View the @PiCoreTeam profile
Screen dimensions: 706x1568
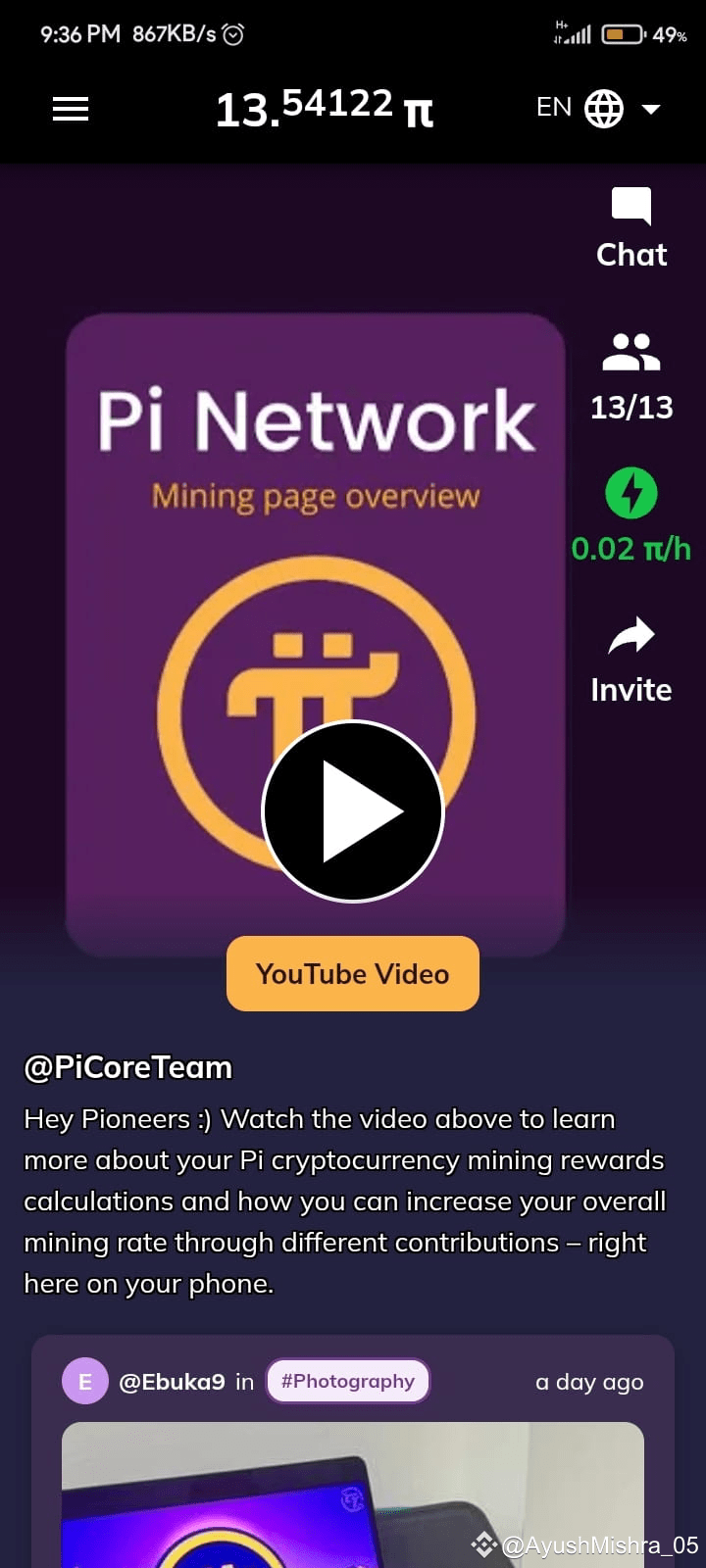[126, 1067]
